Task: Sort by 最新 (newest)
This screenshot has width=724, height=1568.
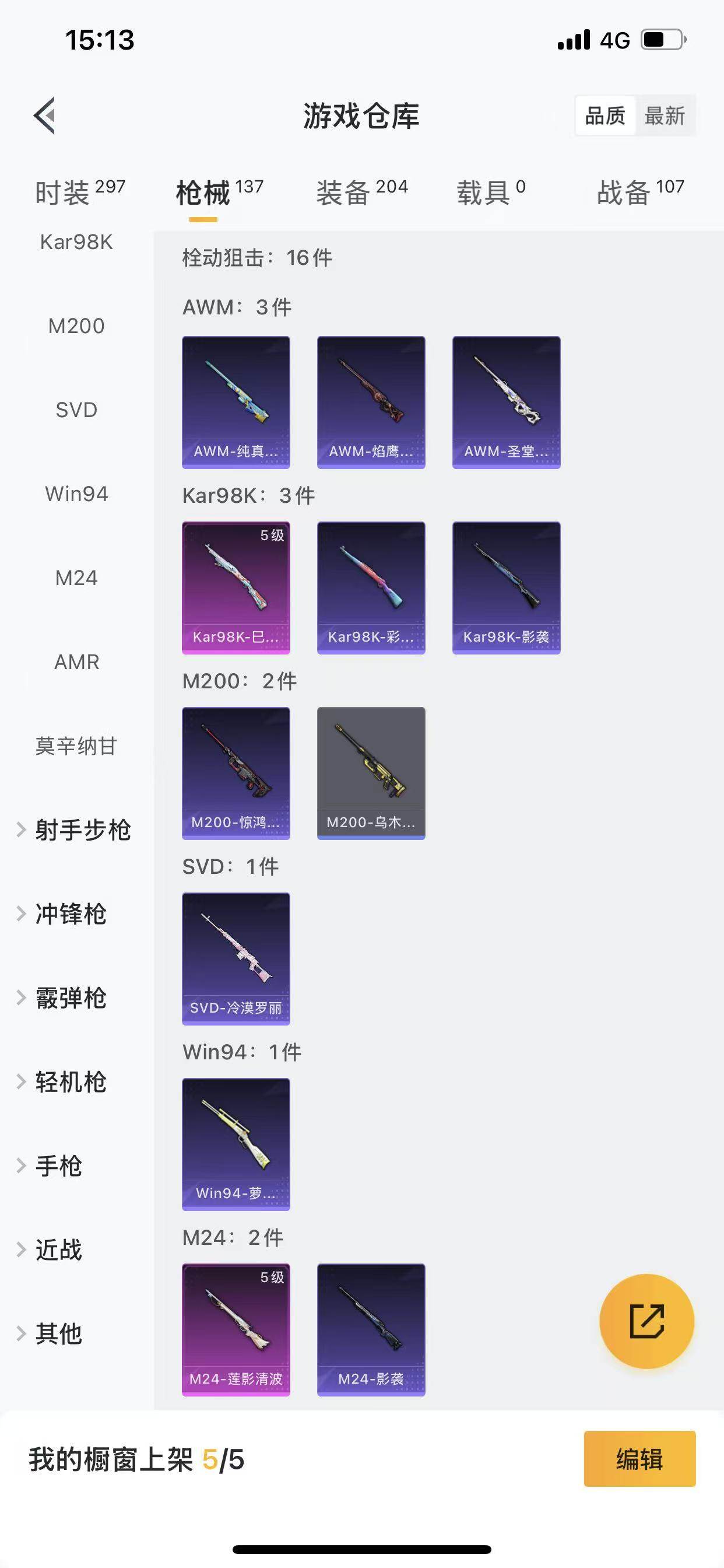Action: pos(665,116)
